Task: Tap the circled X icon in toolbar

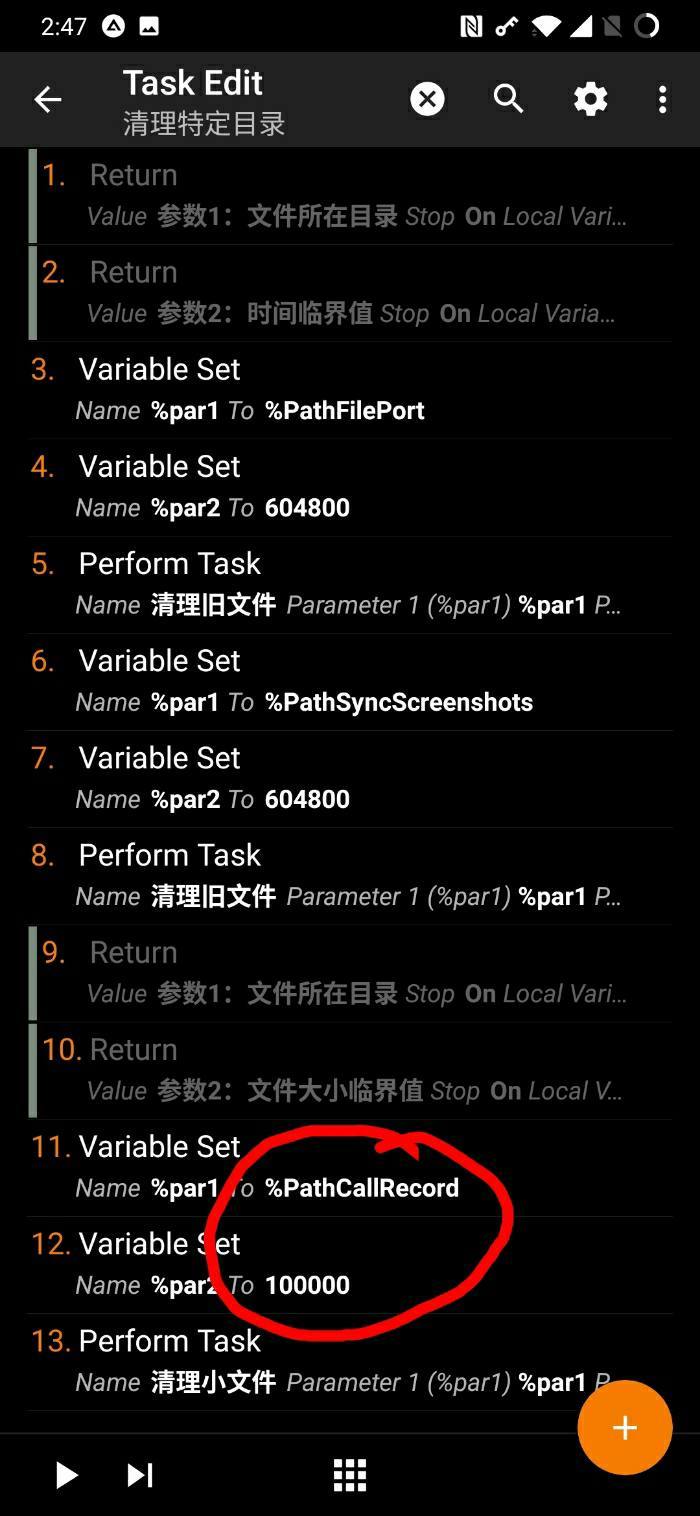Action: (427, 99)
